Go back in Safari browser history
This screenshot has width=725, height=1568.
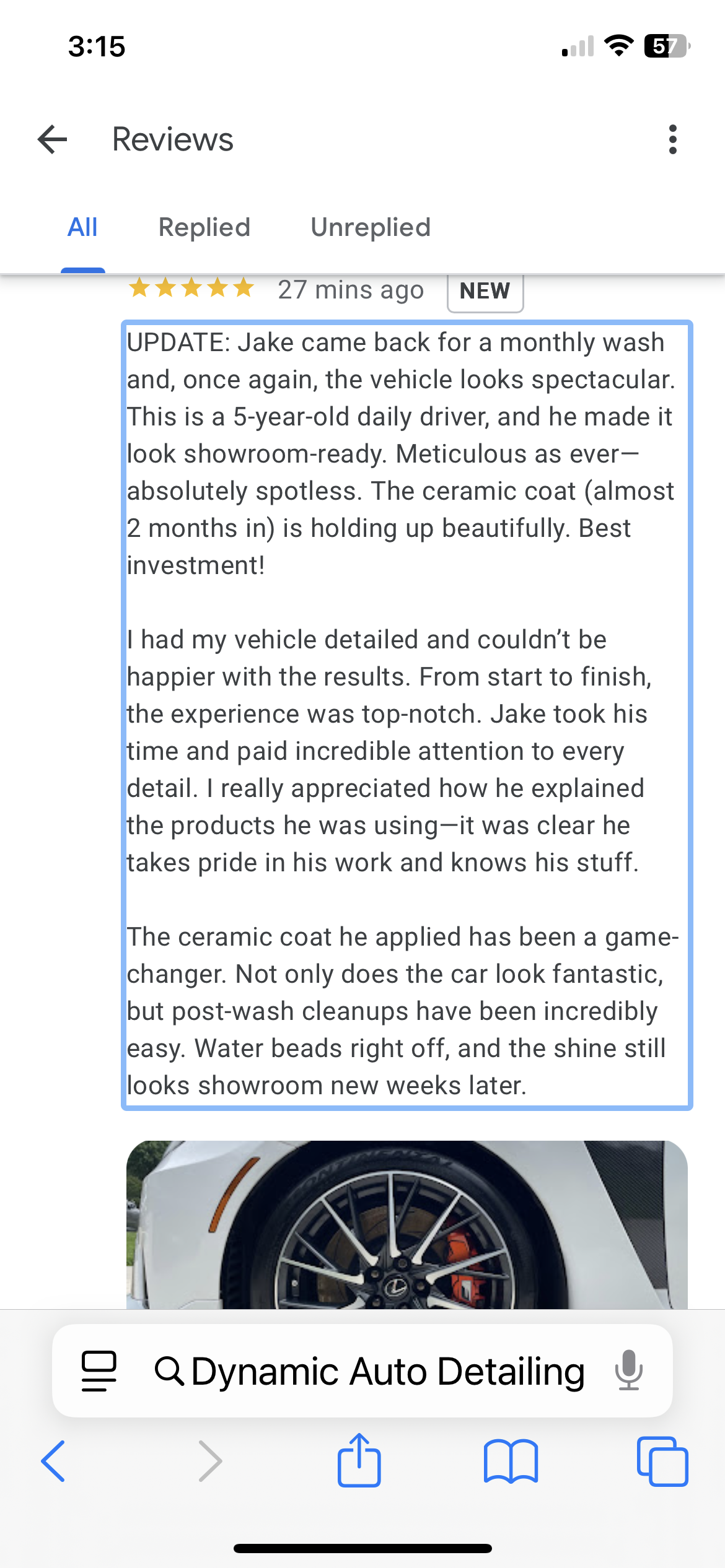pos(53,1461)
